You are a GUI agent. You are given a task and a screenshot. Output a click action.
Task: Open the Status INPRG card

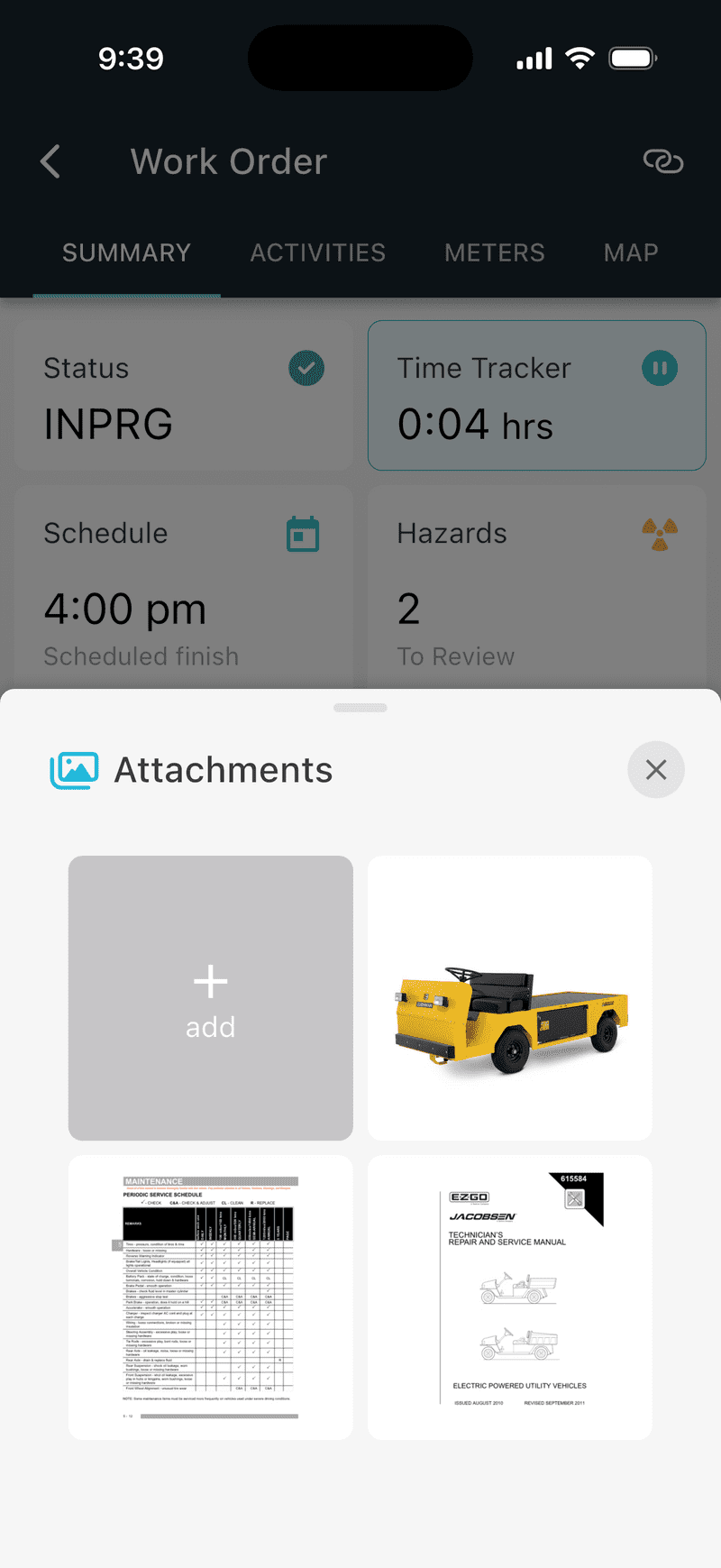tap(184, 395)
